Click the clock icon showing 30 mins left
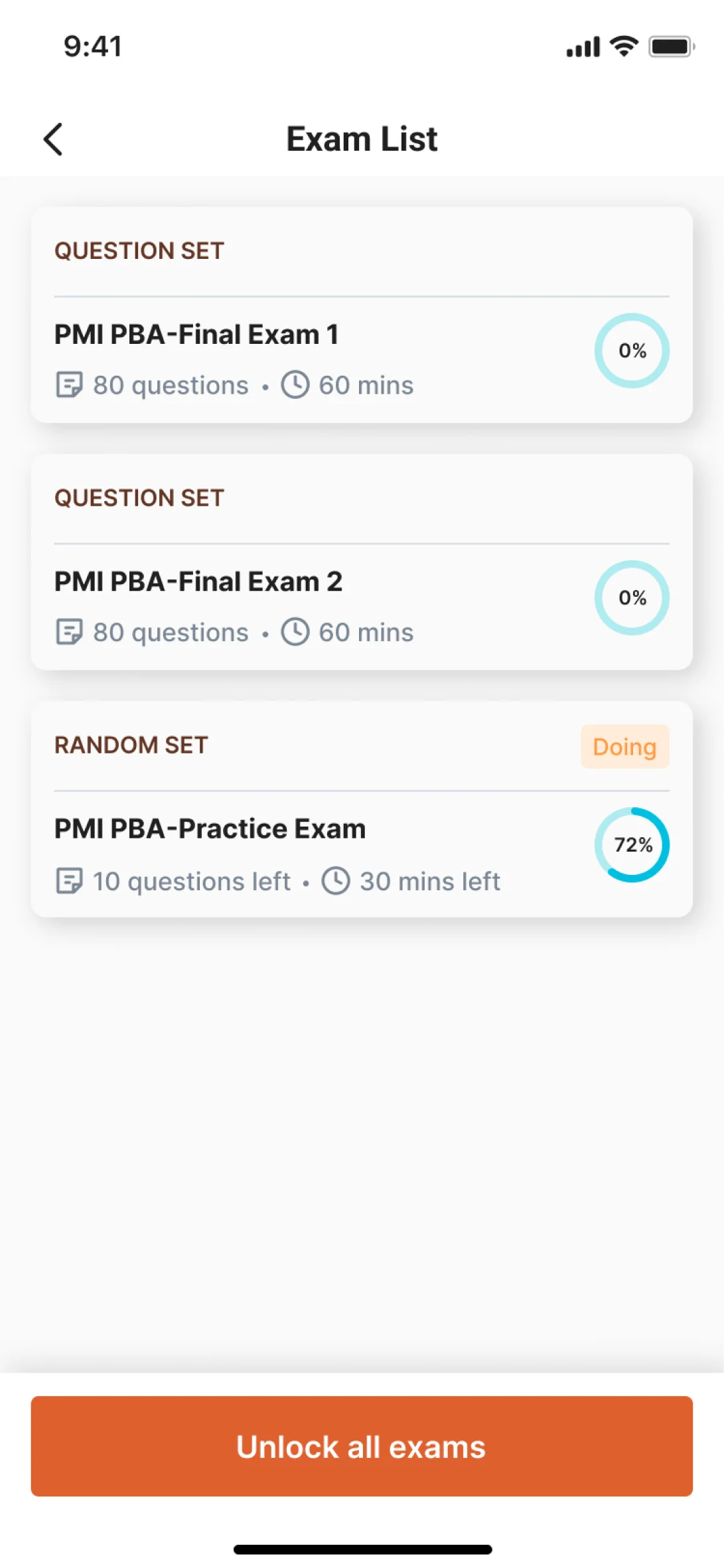 338,881
